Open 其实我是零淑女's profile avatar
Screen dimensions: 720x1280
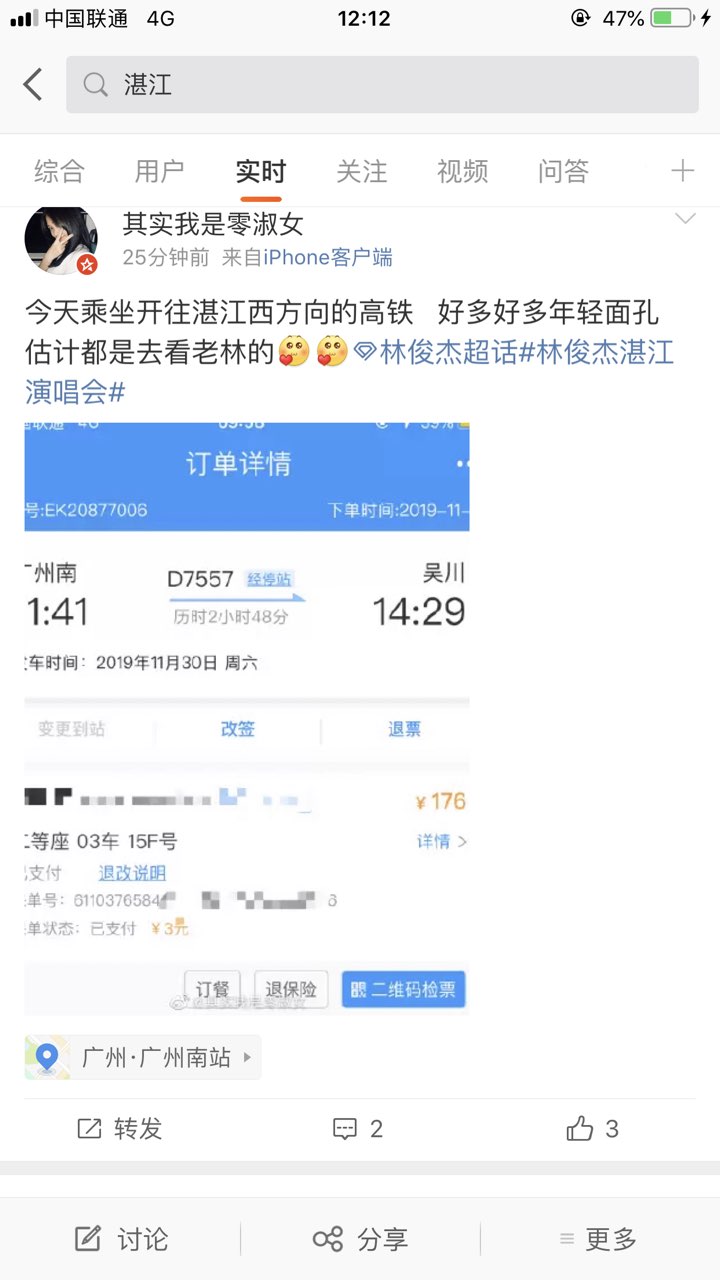(x=61, y=240)
